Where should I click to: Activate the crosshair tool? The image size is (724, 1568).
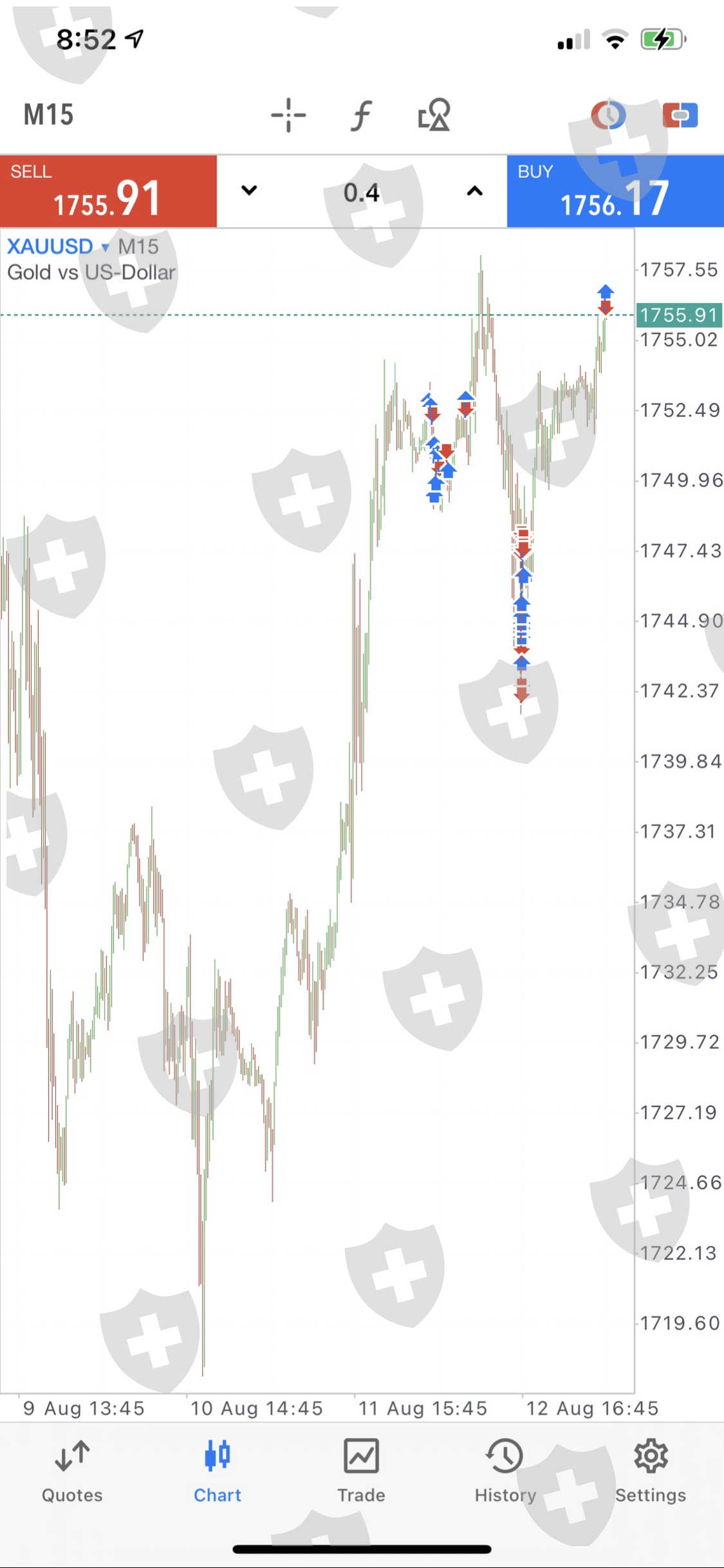pyautogui.click(x=288, y=115)
